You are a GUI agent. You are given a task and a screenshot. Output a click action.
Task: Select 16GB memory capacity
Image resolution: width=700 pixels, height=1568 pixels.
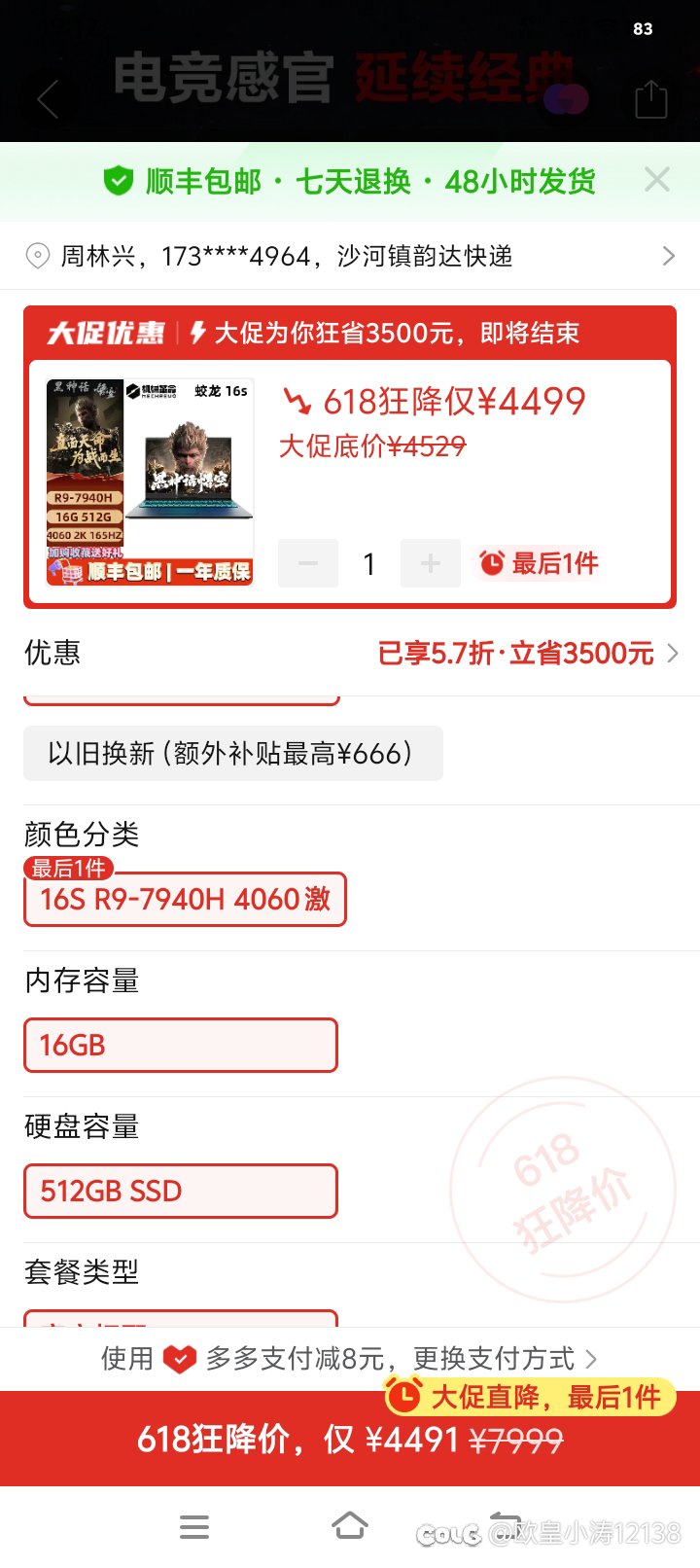click(x=181, y=1045)
